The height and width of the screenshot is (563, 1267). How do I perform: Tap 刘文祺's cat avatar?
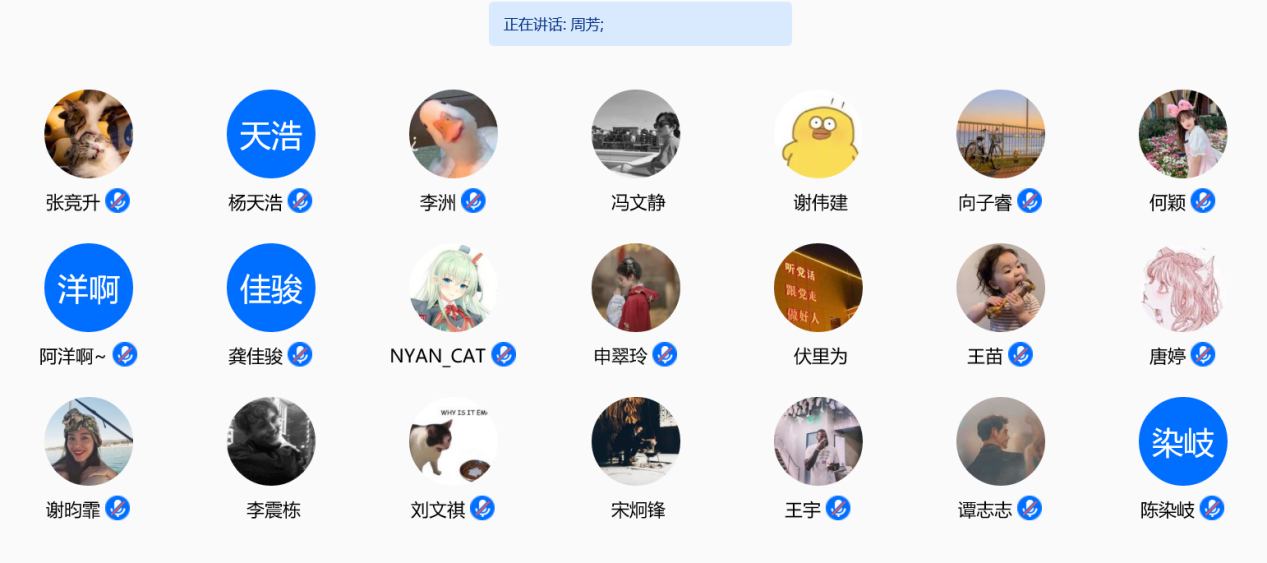point(453,442)
